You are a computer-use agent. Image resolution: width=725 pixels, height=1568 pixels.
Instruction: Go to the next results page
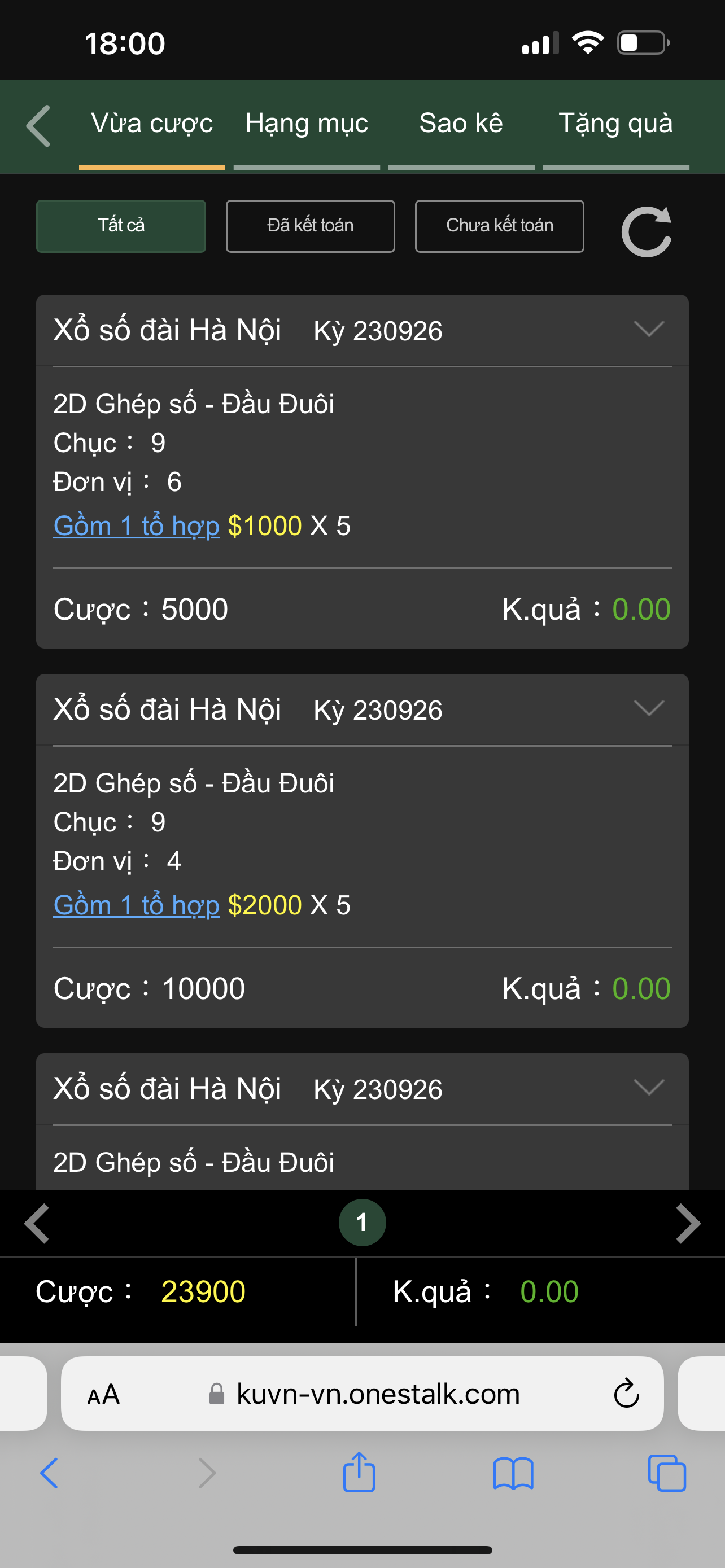(x=688, y=1223)
